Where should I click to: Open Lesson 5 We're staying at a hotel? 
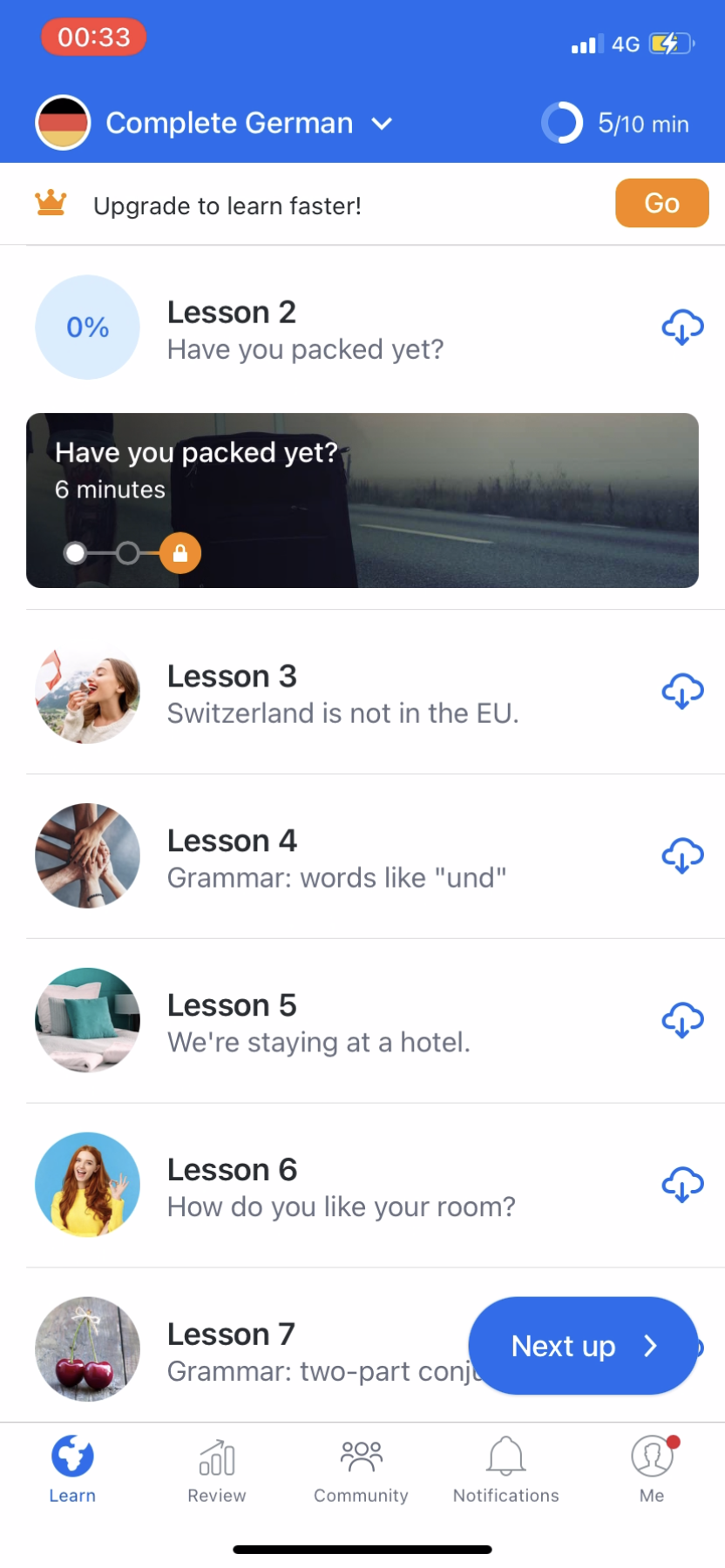point(319,1023)
